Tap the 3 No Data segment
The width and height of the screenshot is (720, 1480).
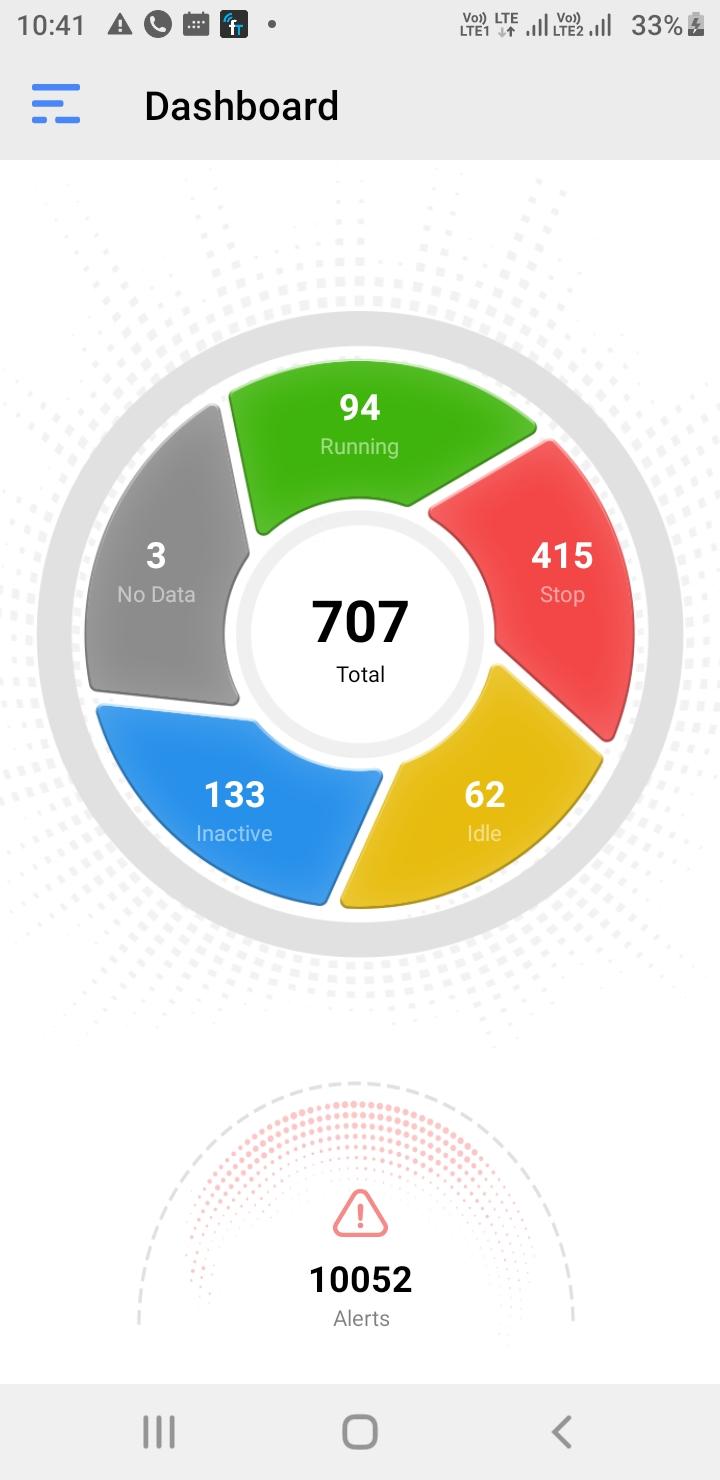[x=157, y=572]
